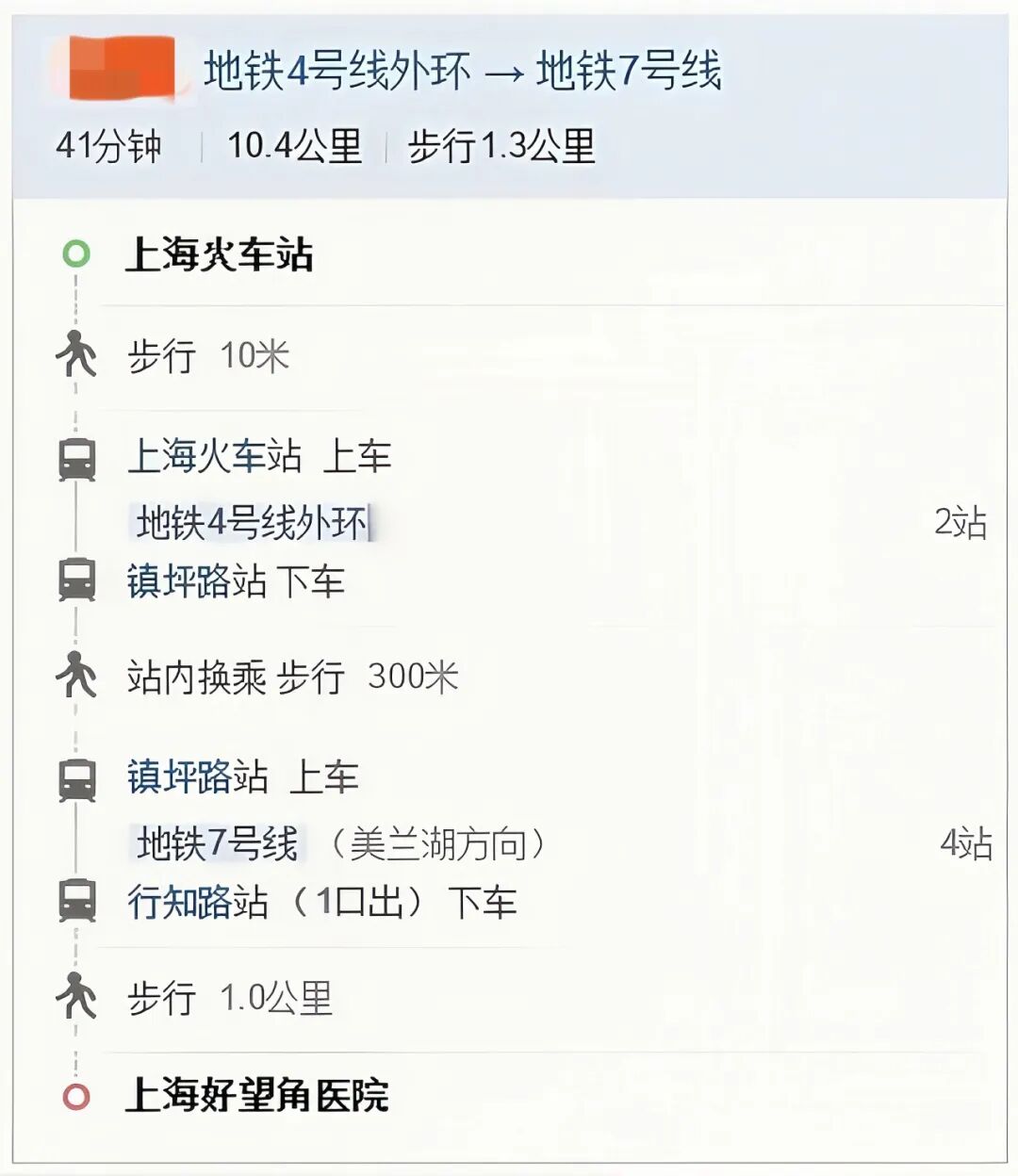The width and height of the screenshot is (1018, 1176).
Task: Collapse the 地铁4号线外环 → 地铁7号线 route header
Action: pyautogui.click(x=462, y=71)
